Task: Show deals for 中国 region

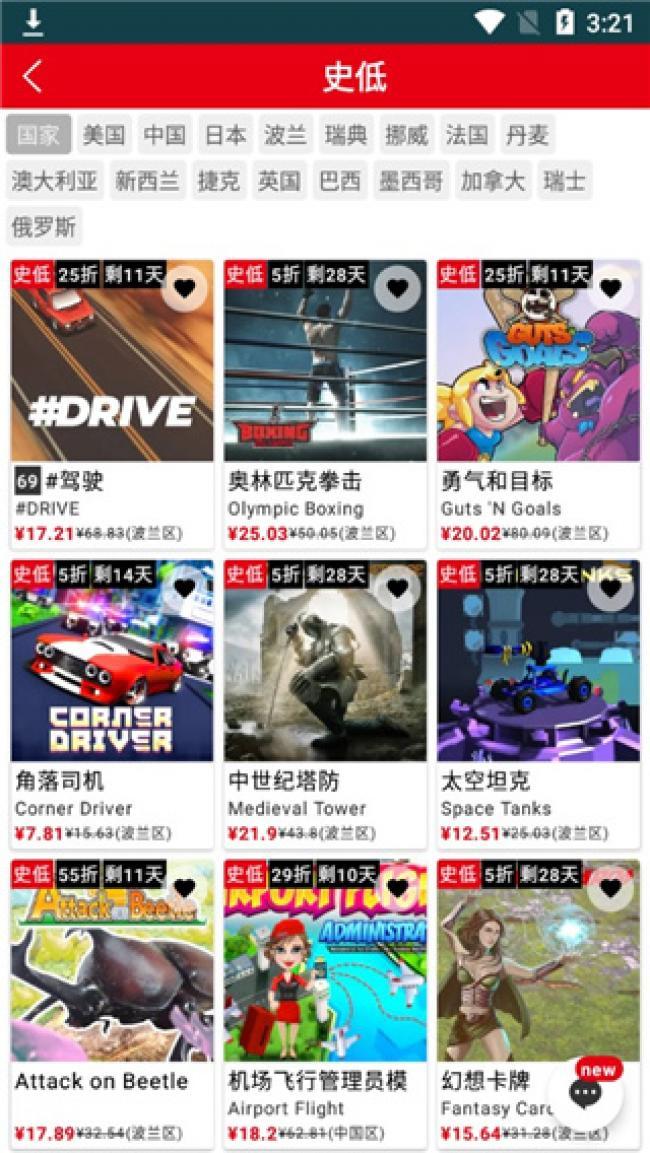Action: pos(164,135)
